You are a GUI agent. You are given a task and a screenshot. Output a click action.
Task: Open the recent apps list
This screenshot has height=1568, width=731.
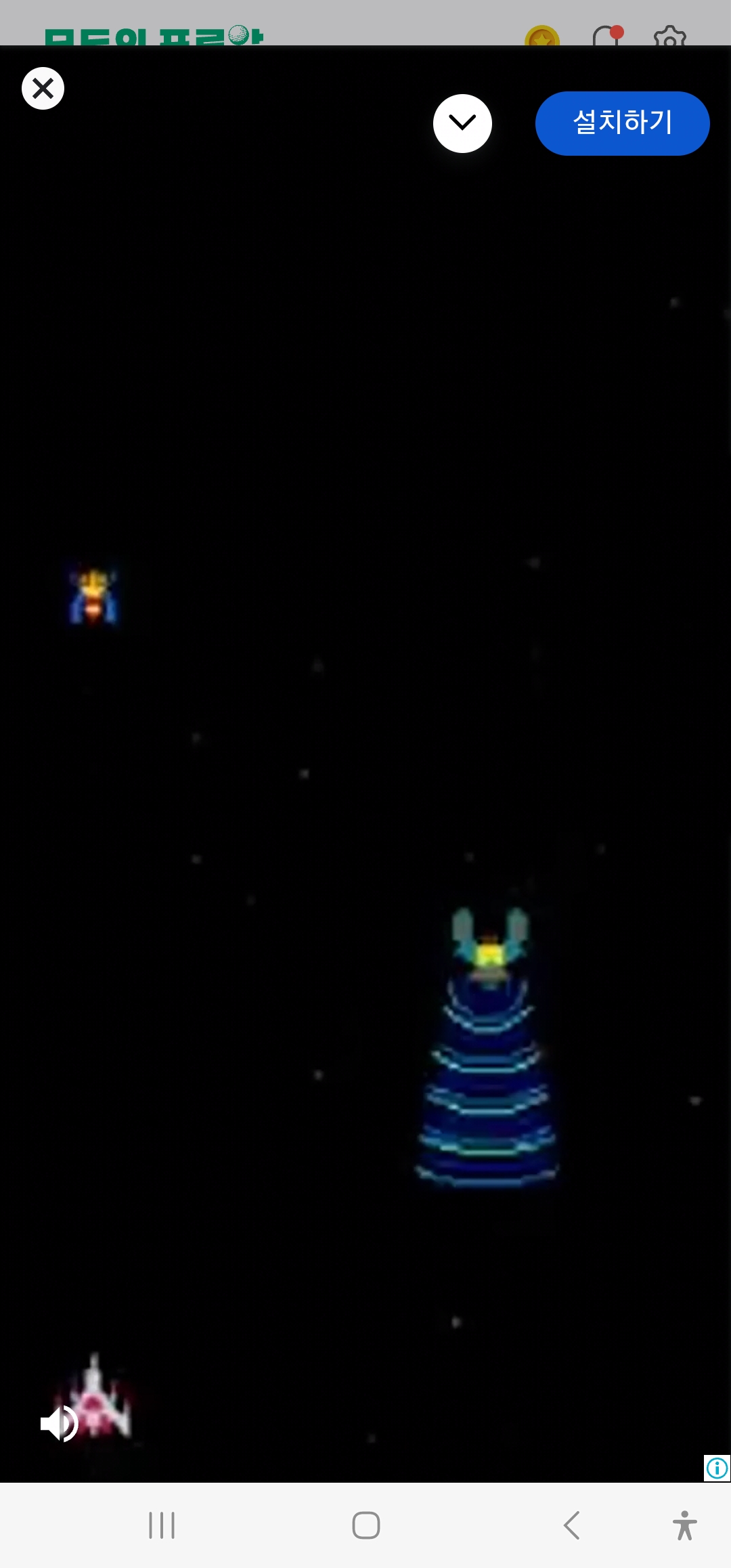[162, 1525]
